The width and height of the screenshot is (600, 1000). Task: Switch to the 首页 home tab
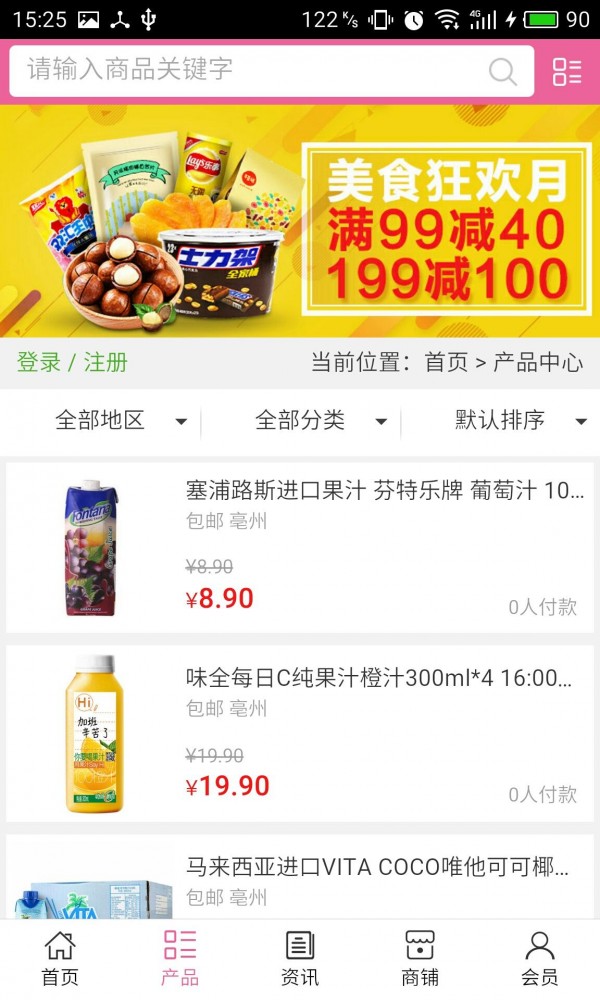coord(60,958)
